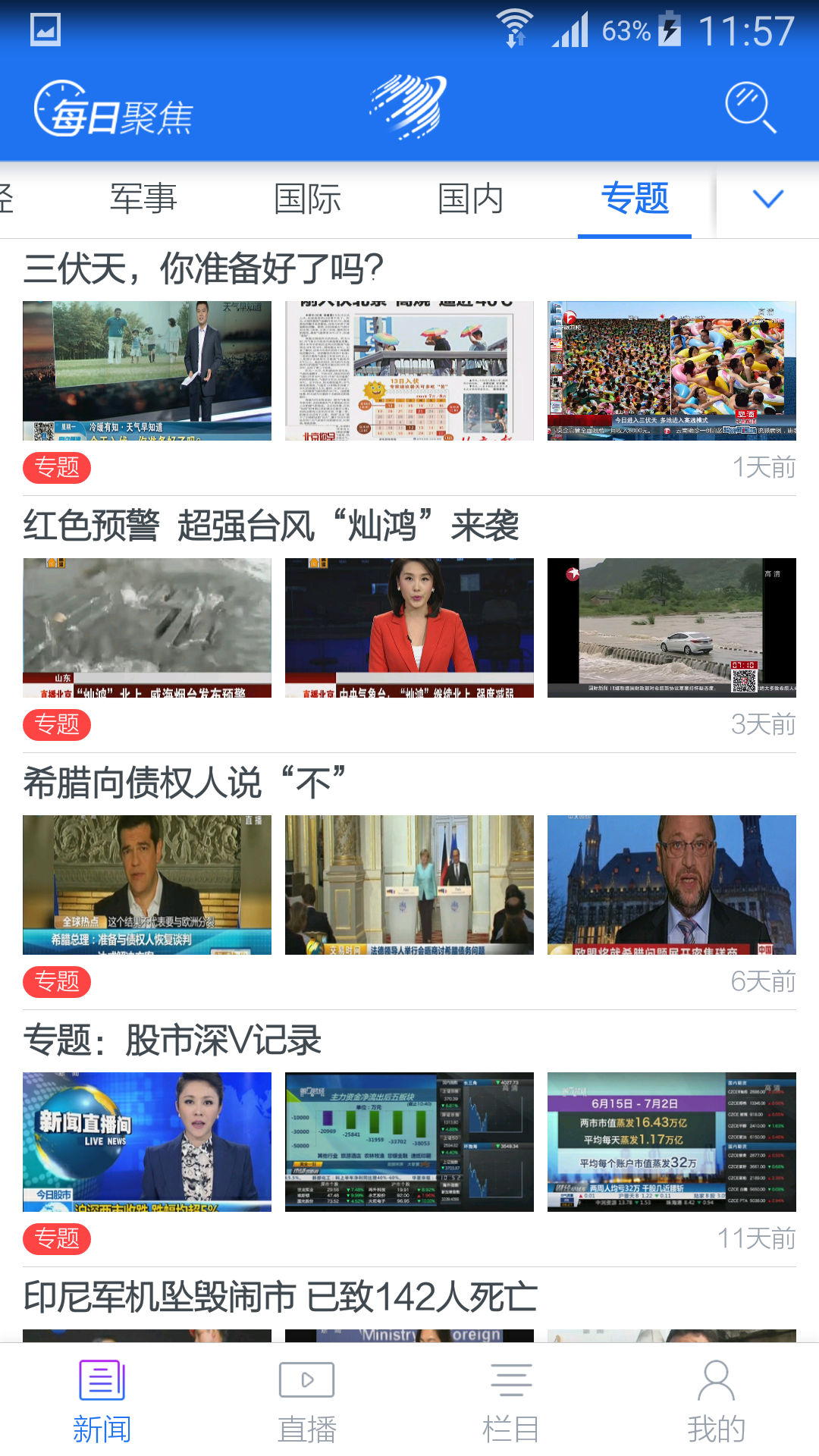
Task: Read the 希腊向债权人说不 story
Action: click(x=184, y=783)
